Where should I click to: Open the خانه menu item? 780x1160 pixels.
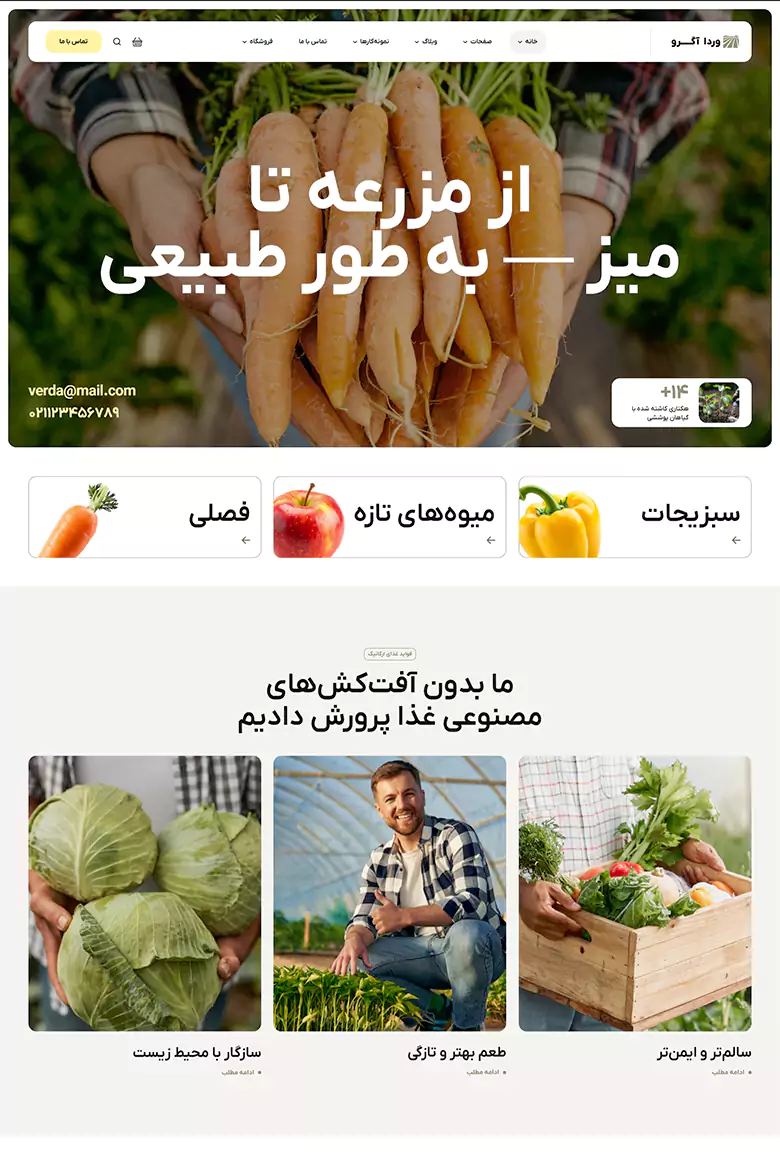(528, 42)
